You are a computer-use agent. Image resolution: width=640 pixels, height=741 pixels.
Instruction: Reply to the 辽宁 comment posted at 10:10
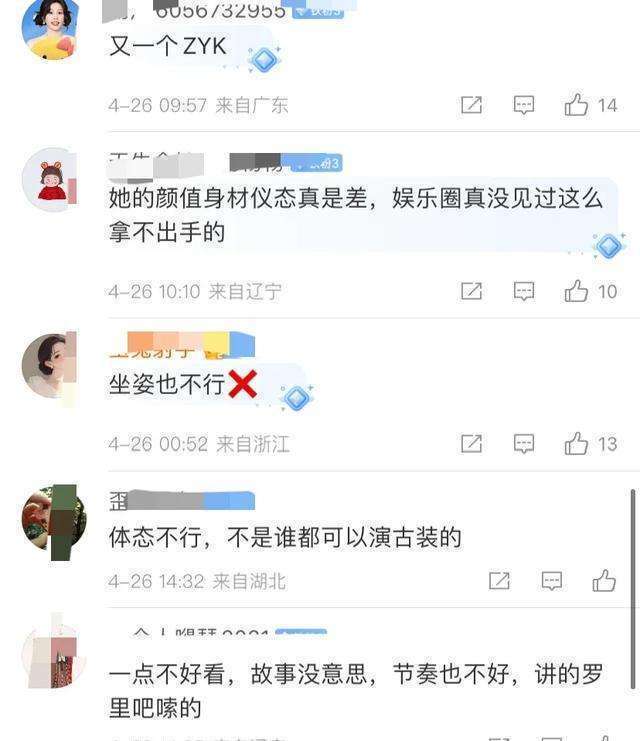(524, 291)
